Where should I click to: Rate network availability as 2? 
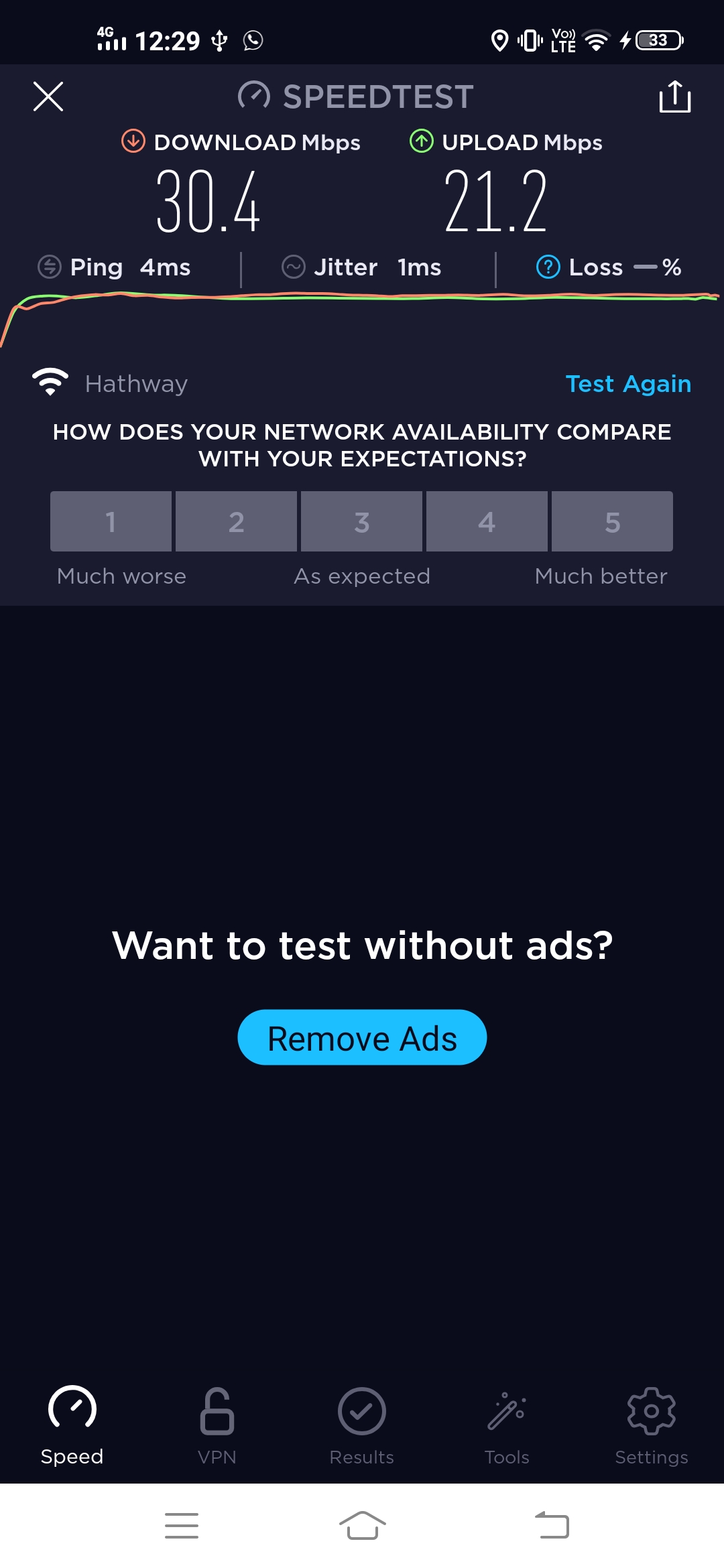236,521
